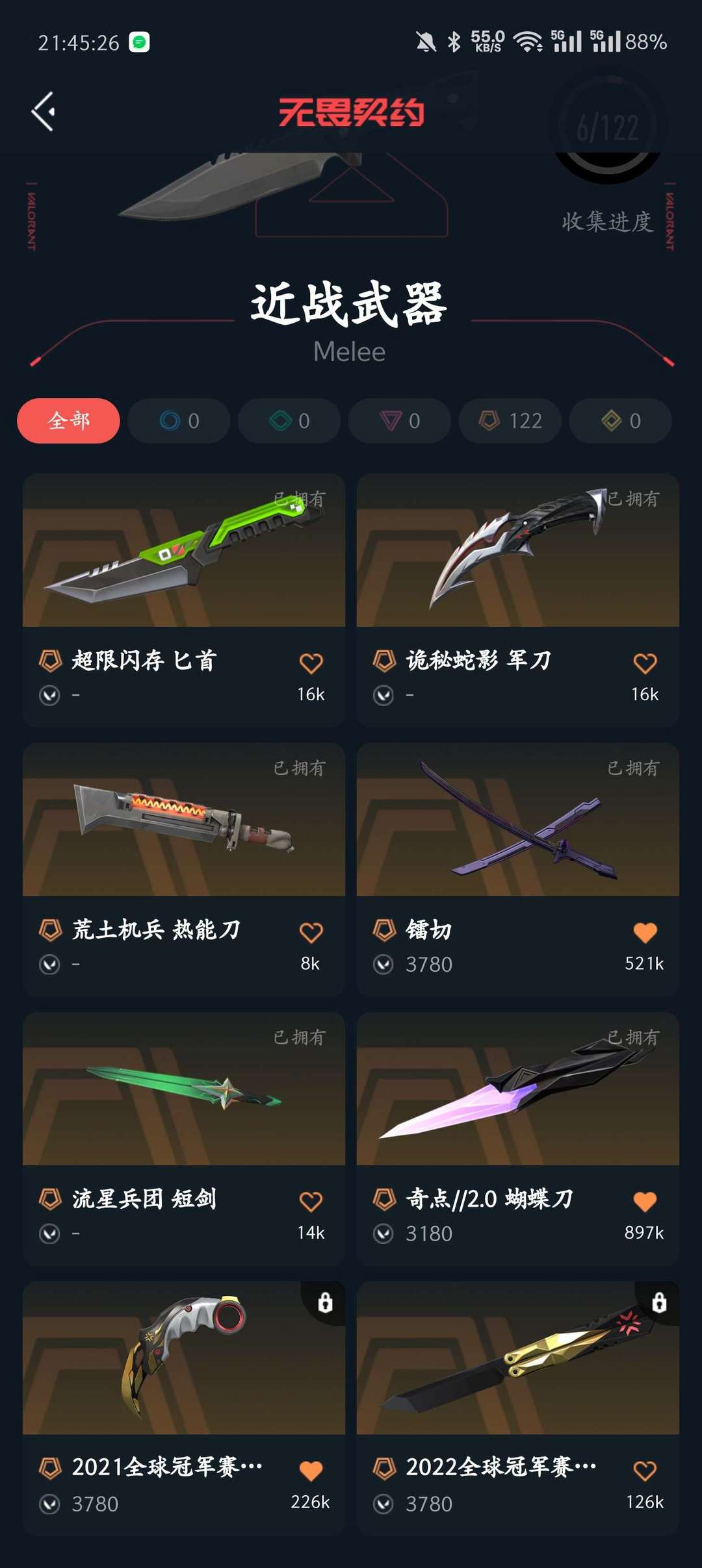The width and height of the screenshot is (702, 1568).
Task: Like the 流星兵团 短剑 skin
Action: click(311, 1202)
